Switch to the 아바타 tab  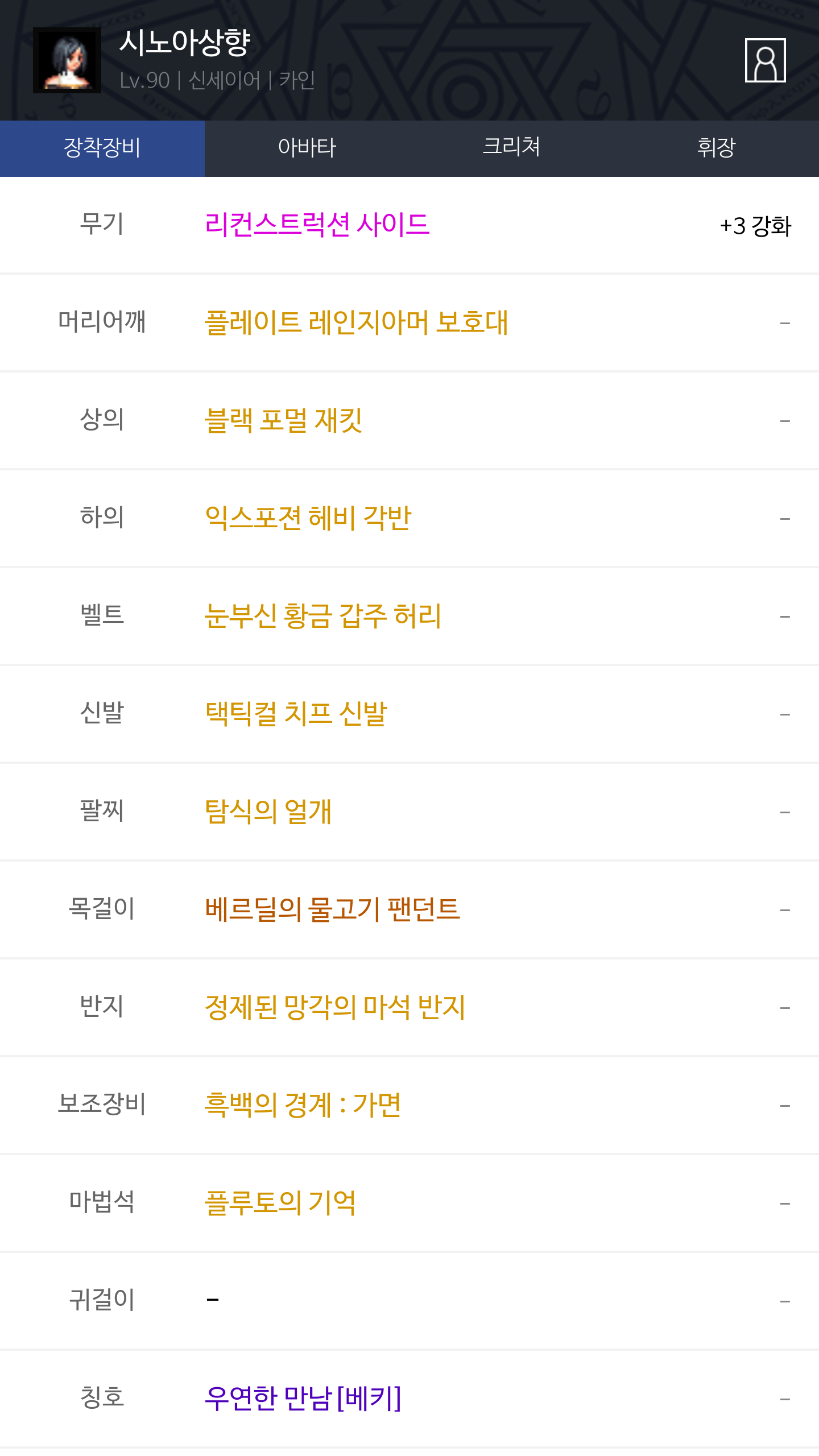pyautogui.click(x=307, y=148)
